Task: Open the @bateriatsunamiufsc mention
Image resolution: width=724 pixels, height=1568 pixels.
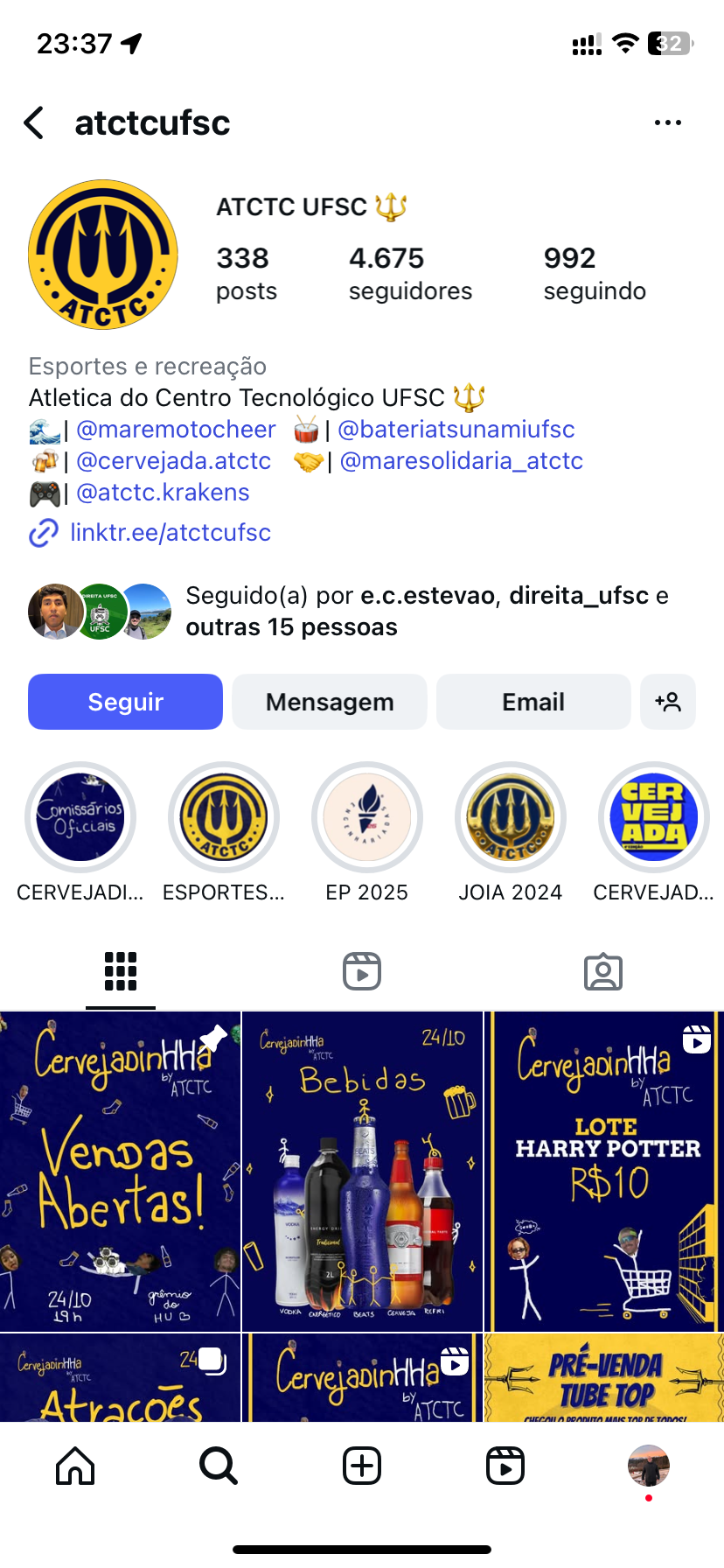Action: pyautogui.click(x=456, y=430)
